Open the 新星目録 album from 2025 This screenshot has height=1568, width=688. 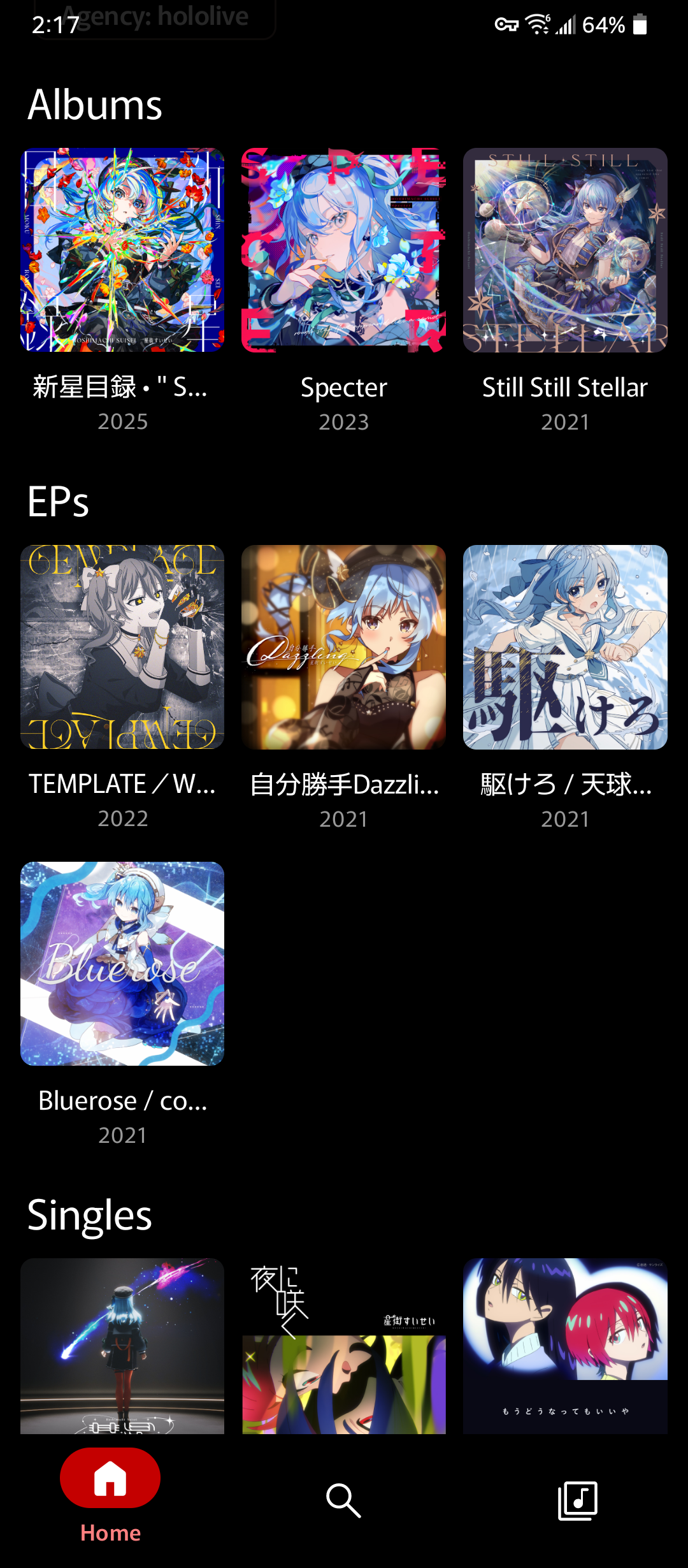coord(122,250)
